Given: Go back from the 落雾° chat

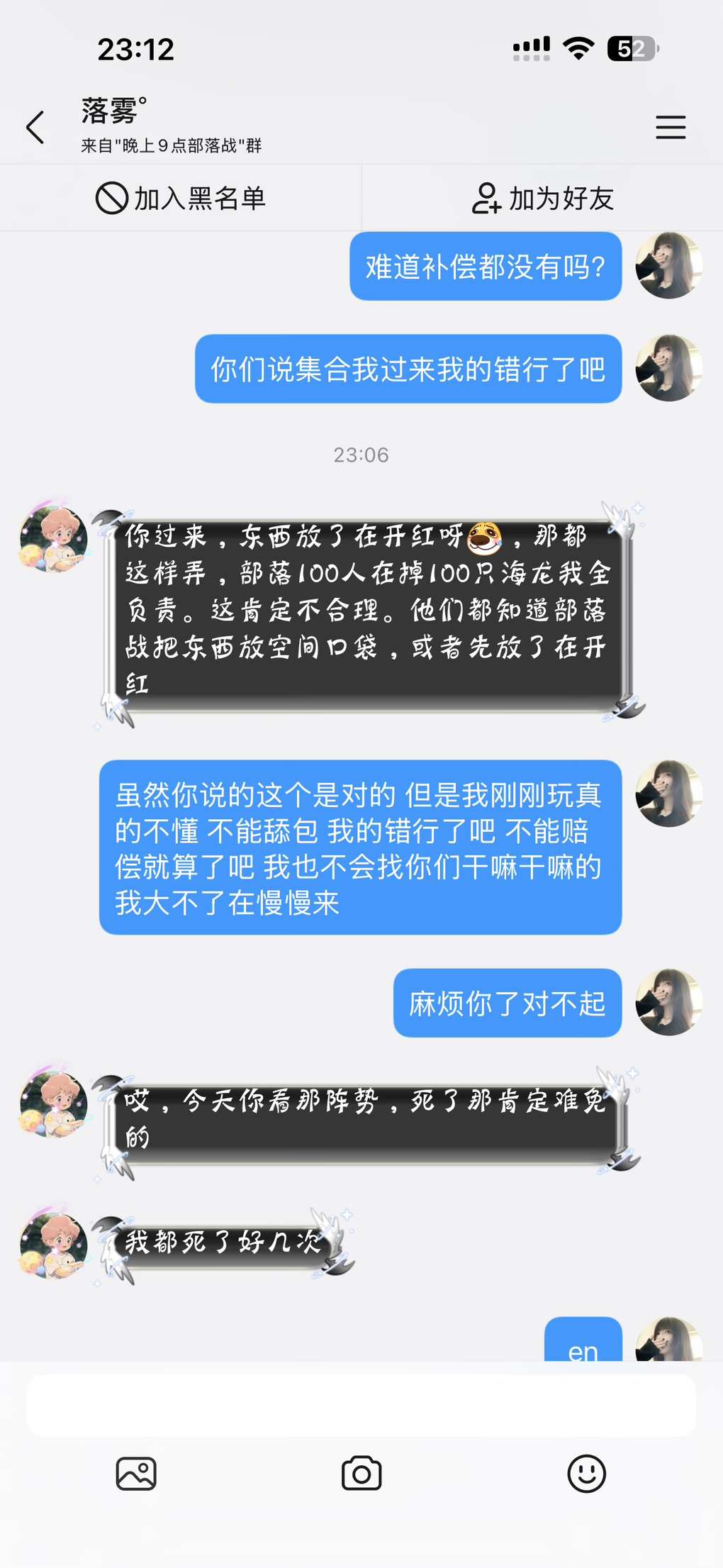Looking at the screenshot, I should [x=35, y=128].
